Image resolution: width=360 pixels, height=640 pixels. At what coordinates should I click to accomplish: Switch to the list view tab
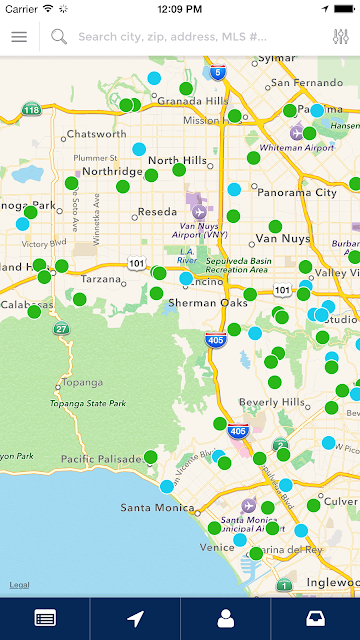(x=45, y=618)
